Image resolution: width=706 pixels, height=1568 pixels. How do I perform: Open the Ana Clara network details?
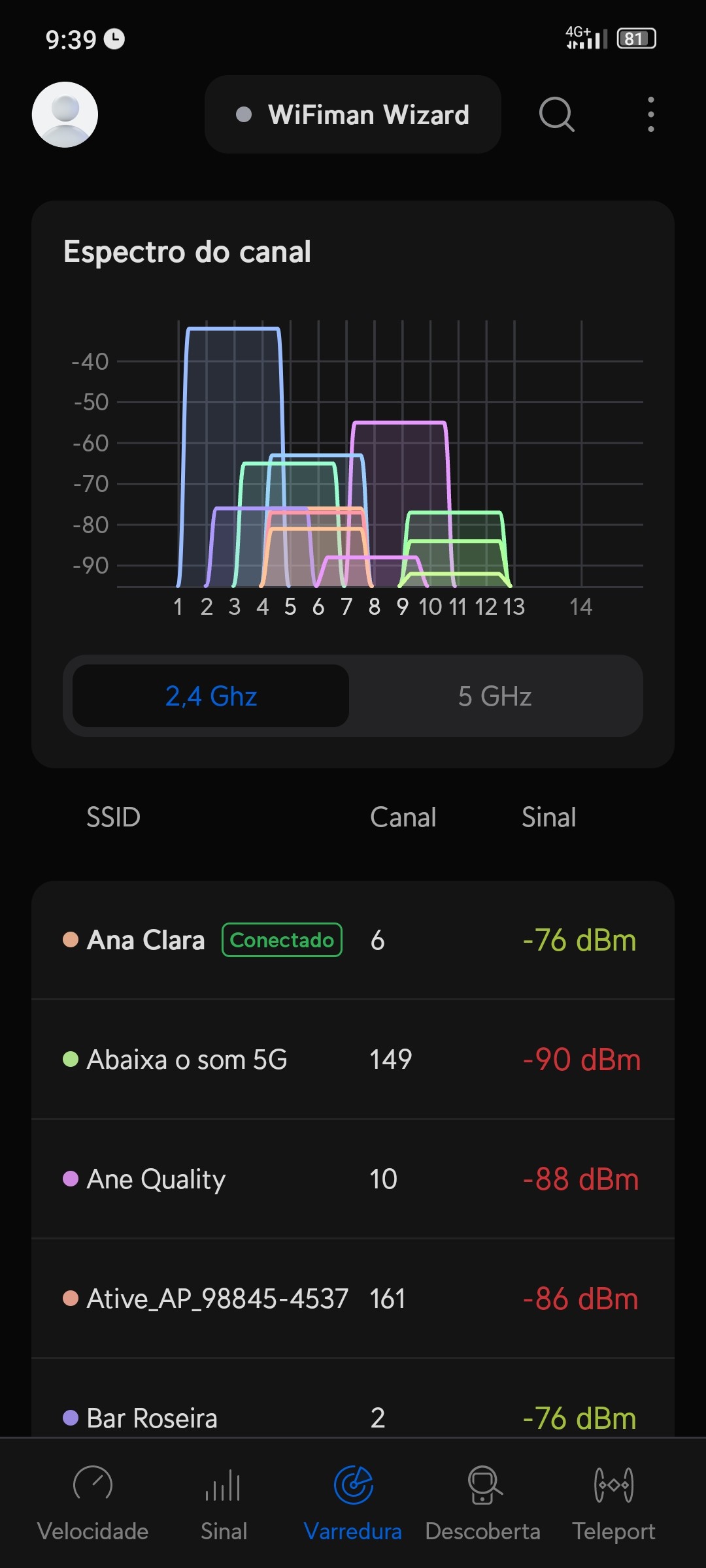pos(353,940)
